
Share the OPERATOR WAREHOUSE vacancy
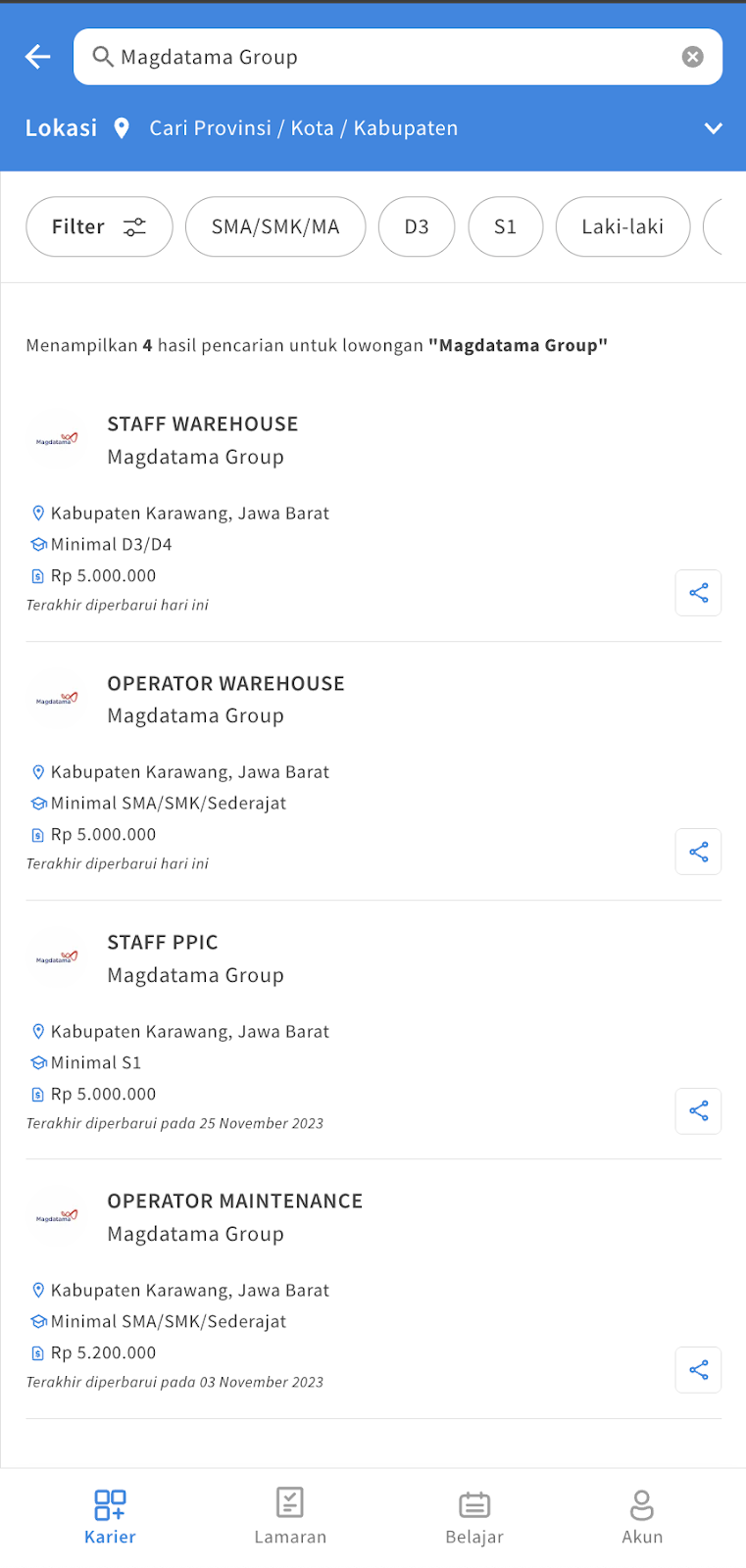[698, 852]
